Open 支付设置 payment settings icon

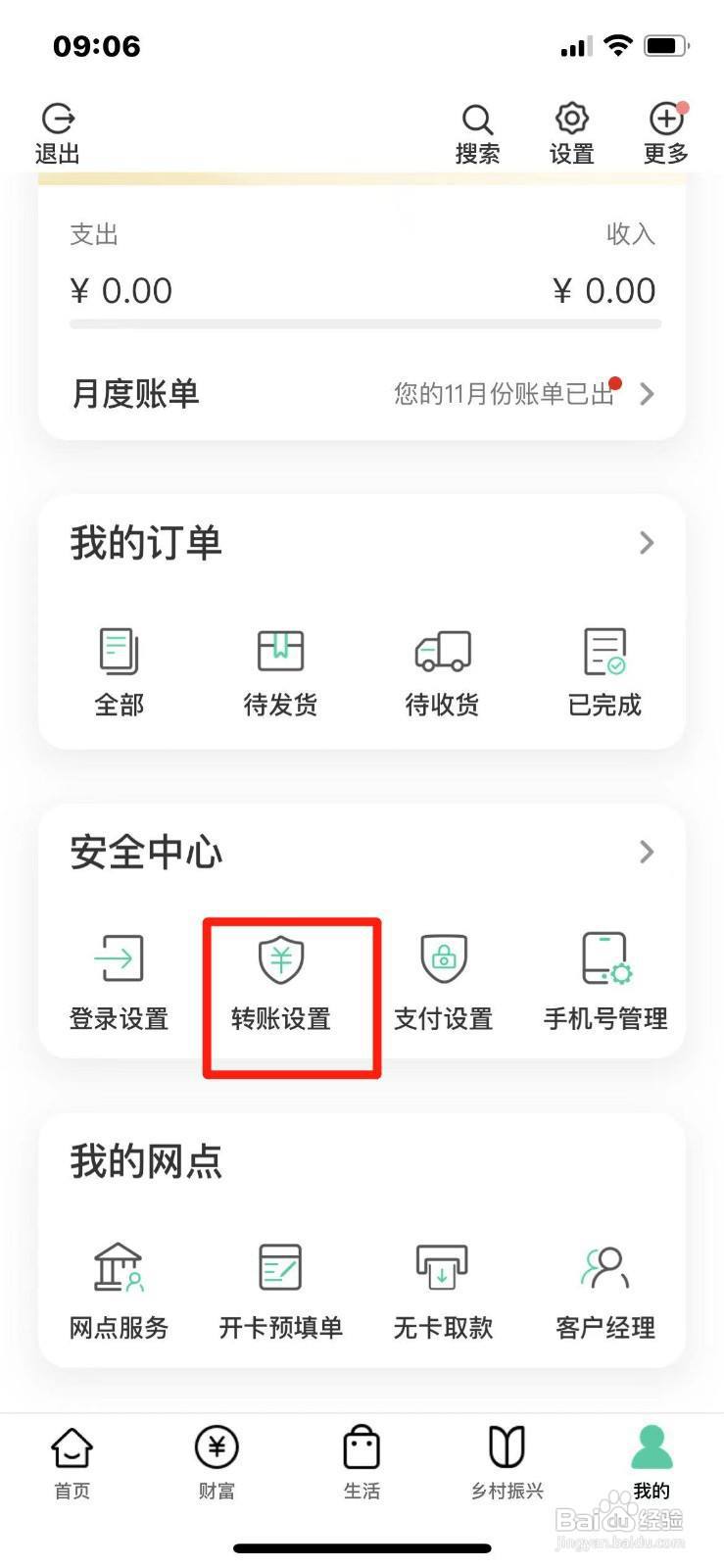coord(442,960)
